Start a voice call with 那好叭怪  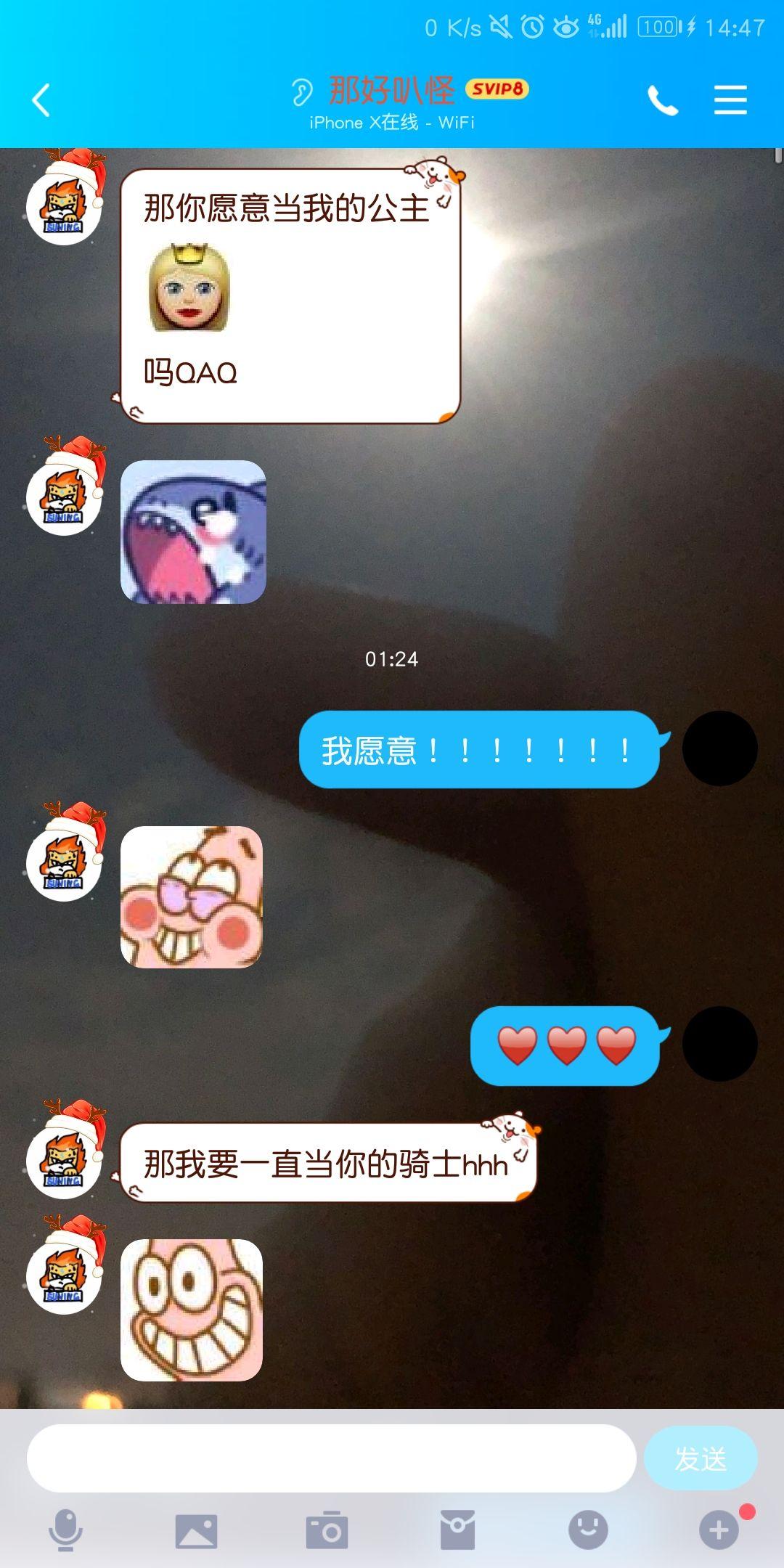(x=662, y=100)
